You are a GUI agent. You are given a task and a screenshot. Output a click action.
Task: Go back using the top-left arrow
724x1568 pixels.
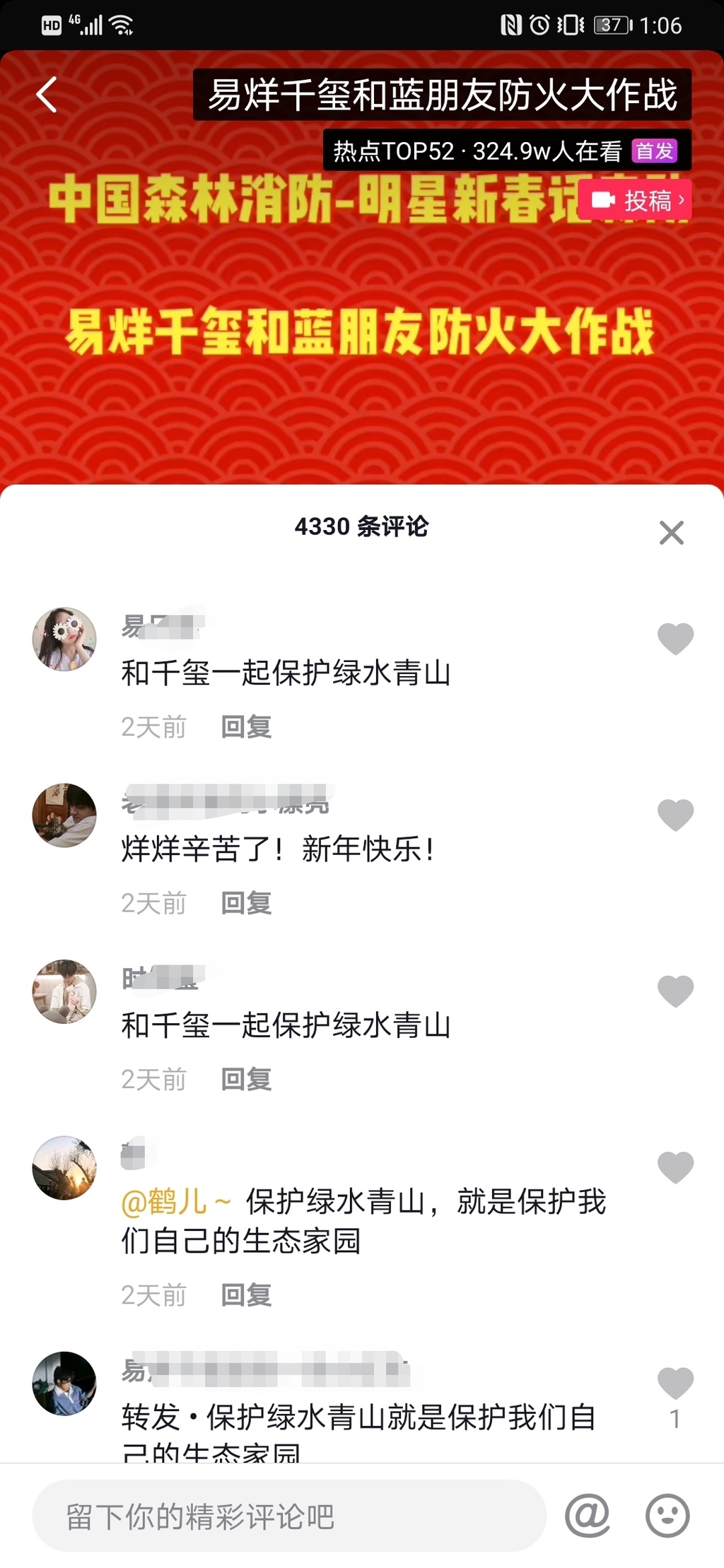(47, 95)
